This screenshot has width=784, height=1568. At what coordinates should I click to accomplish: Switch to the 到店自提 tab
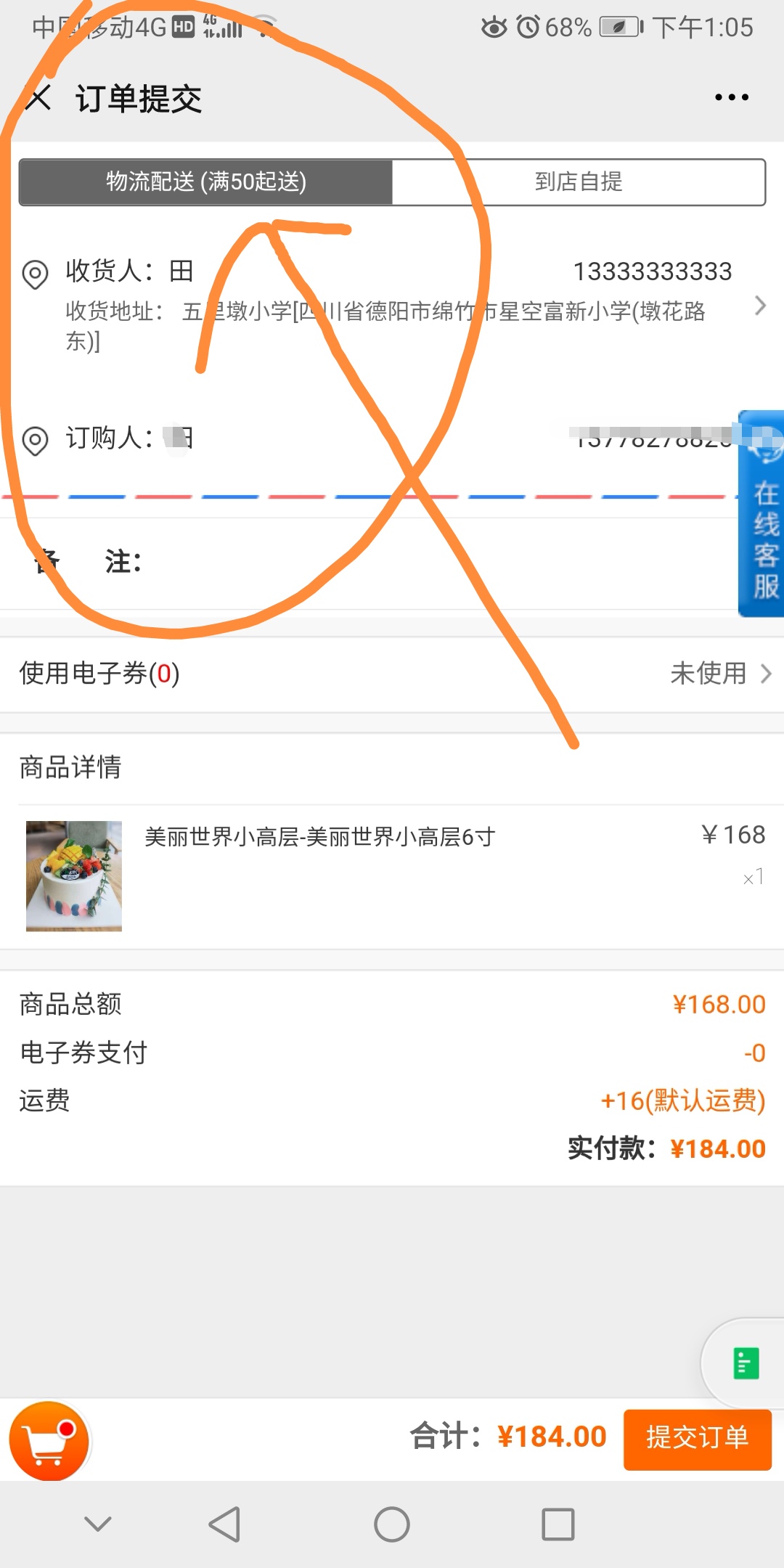579,181
